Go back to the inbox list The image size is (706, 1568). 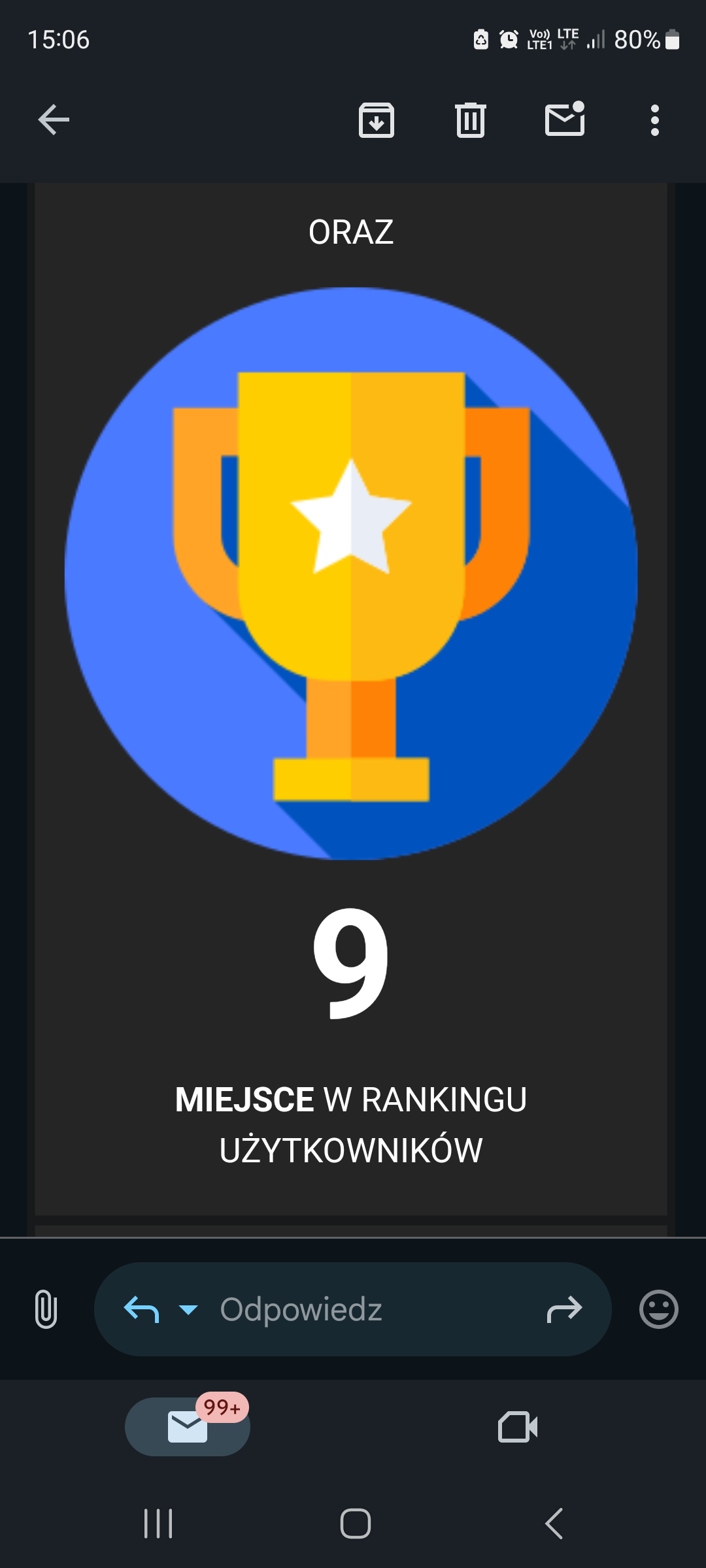click(x=54, y=120)
